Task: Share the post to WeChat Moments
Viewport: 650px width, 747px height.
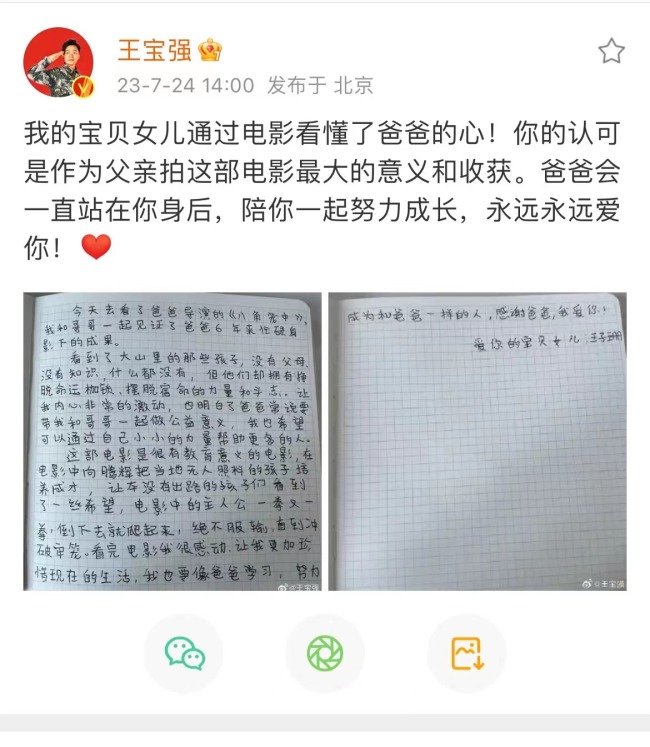Action: click(324, 654)
